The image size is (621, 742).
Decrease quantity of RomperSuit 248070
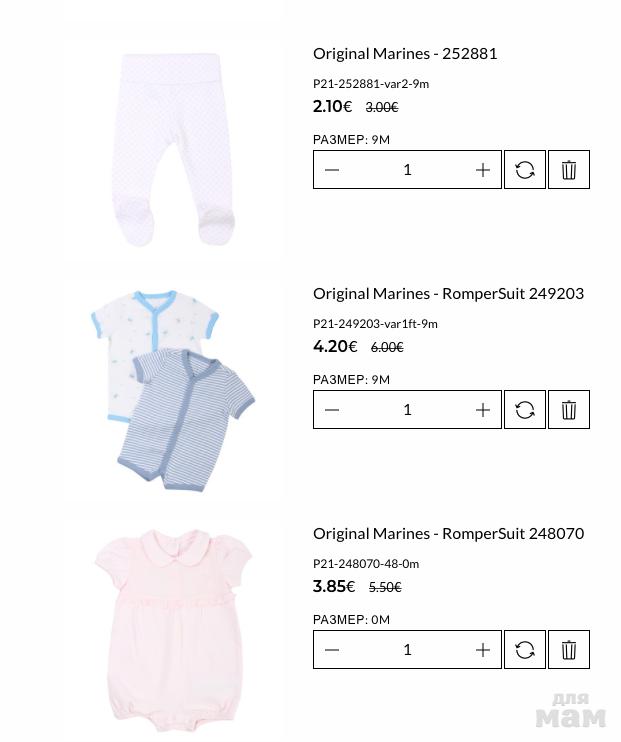pos(332,650)
